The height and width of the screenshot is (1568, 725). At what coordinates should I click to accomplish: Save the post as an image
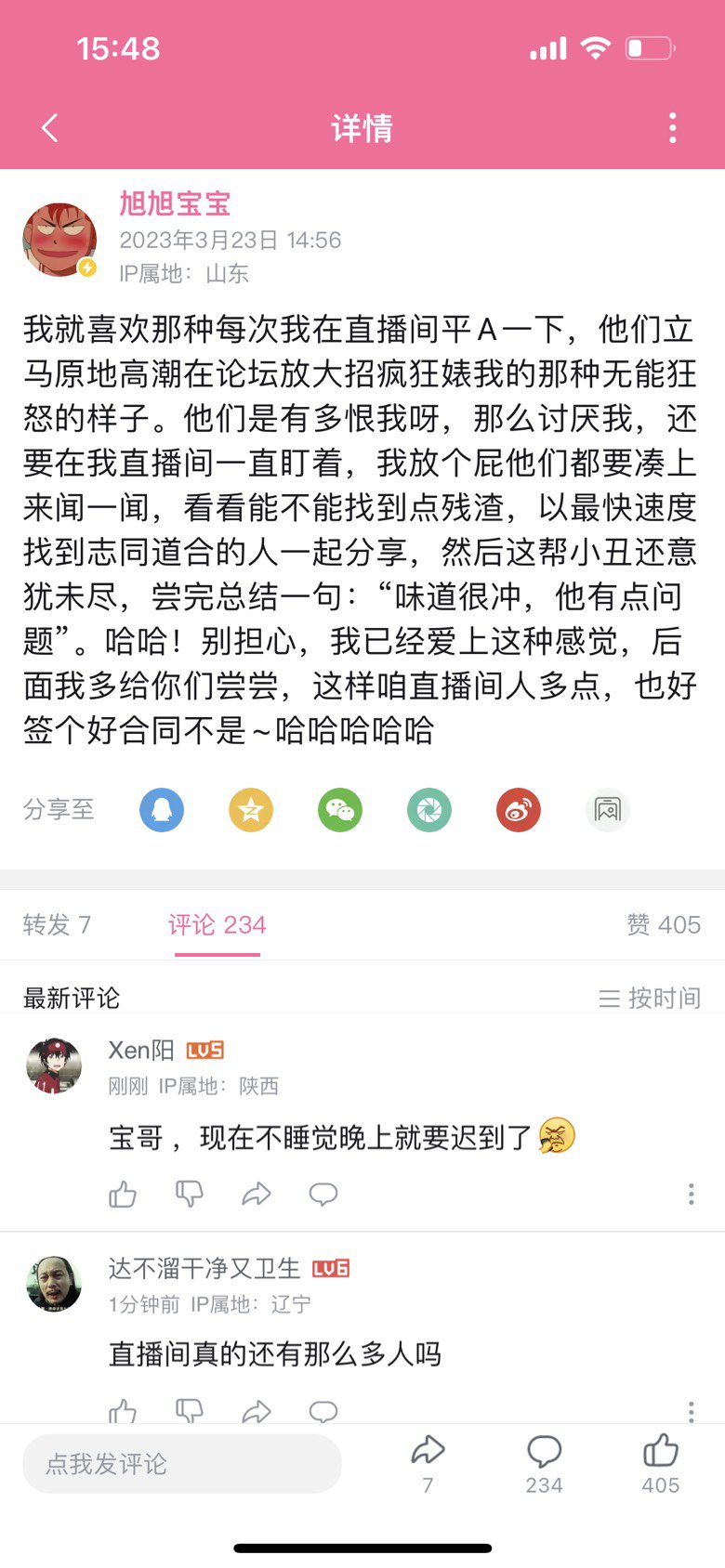tap(608, 810)
